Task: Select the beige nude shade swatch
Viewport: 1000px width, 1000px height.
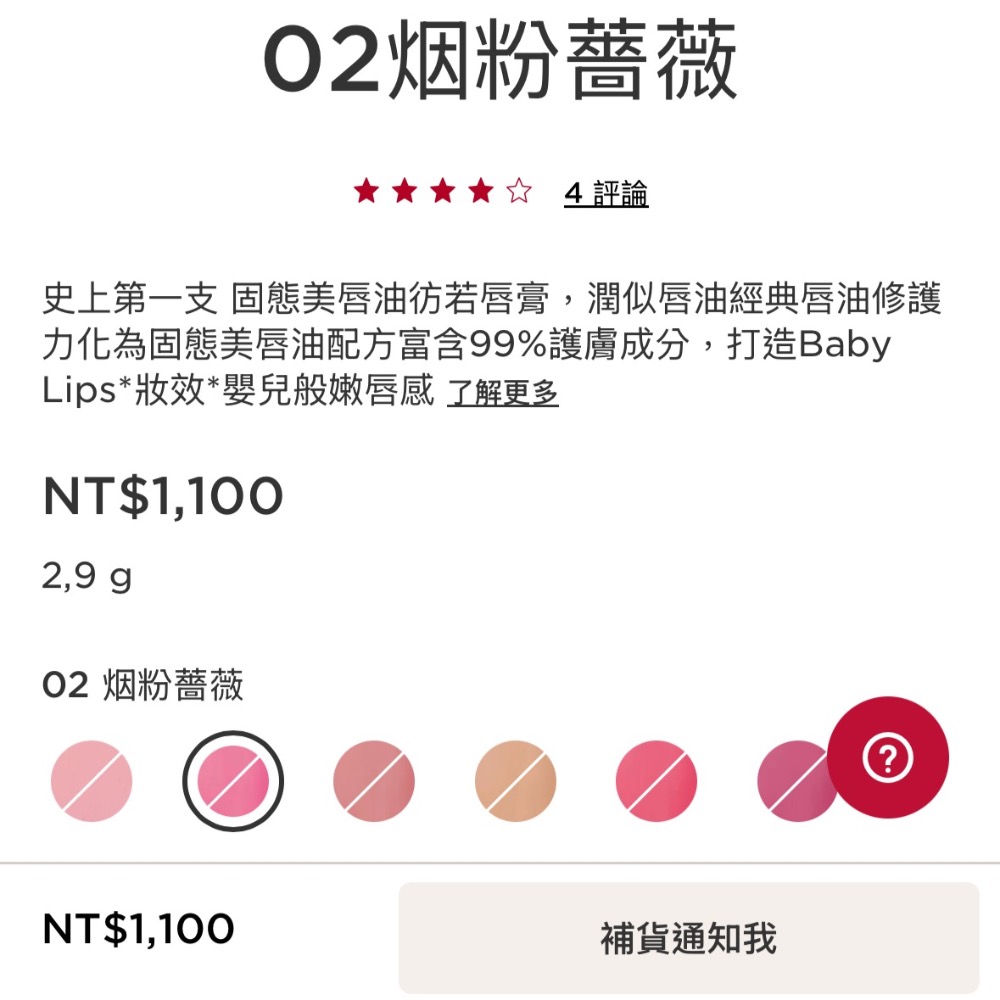Action: click(516, 782)
